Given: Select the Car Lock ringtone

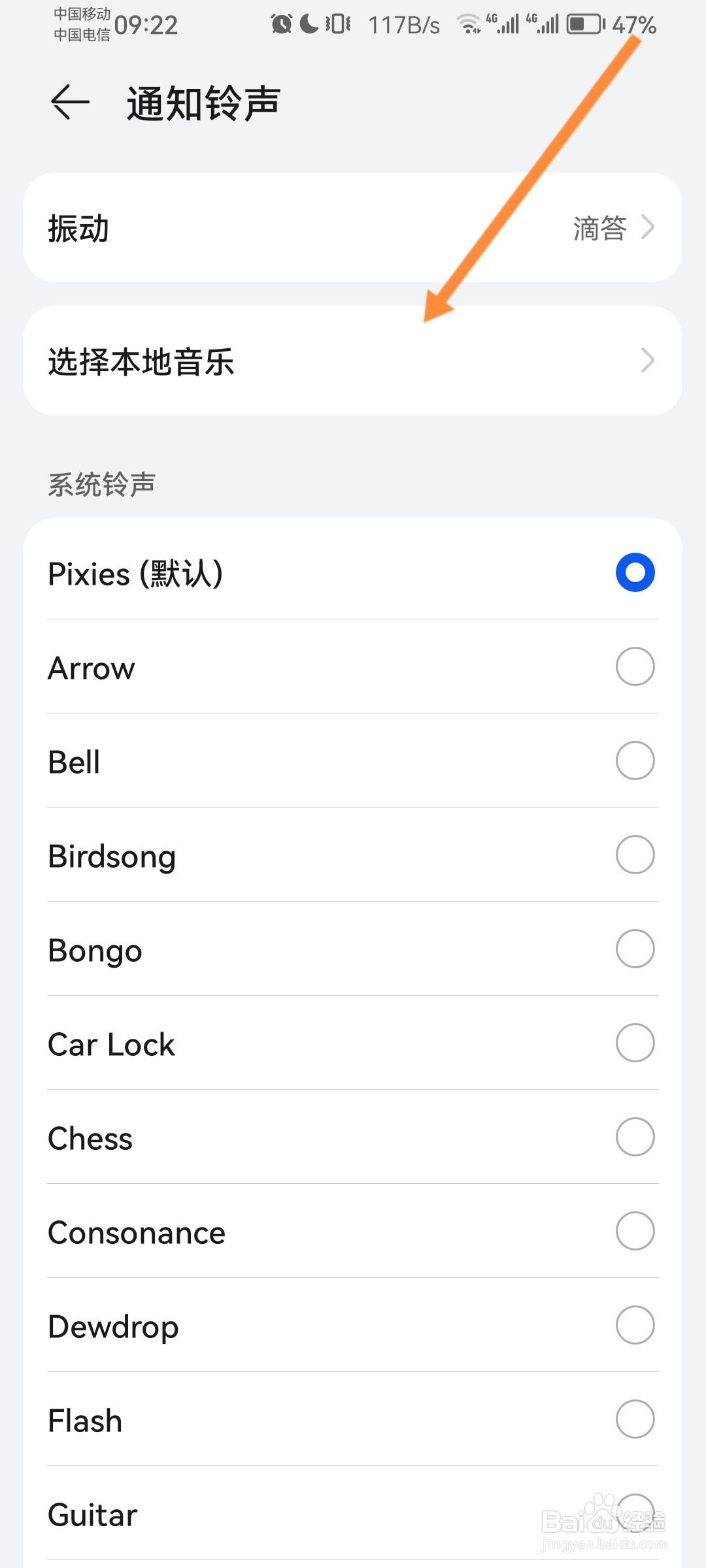Looking at the screenshot, I should click(x=633, y=1043).
